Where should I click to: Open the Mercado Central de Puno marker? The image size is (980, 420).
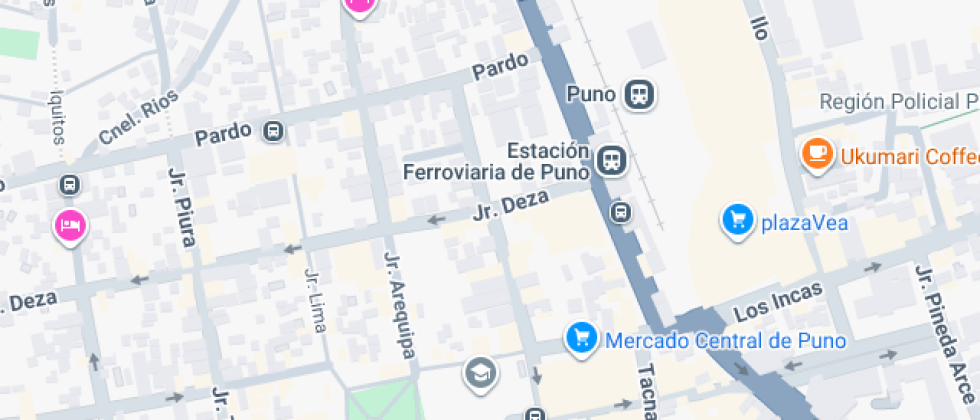click(580, 338)
